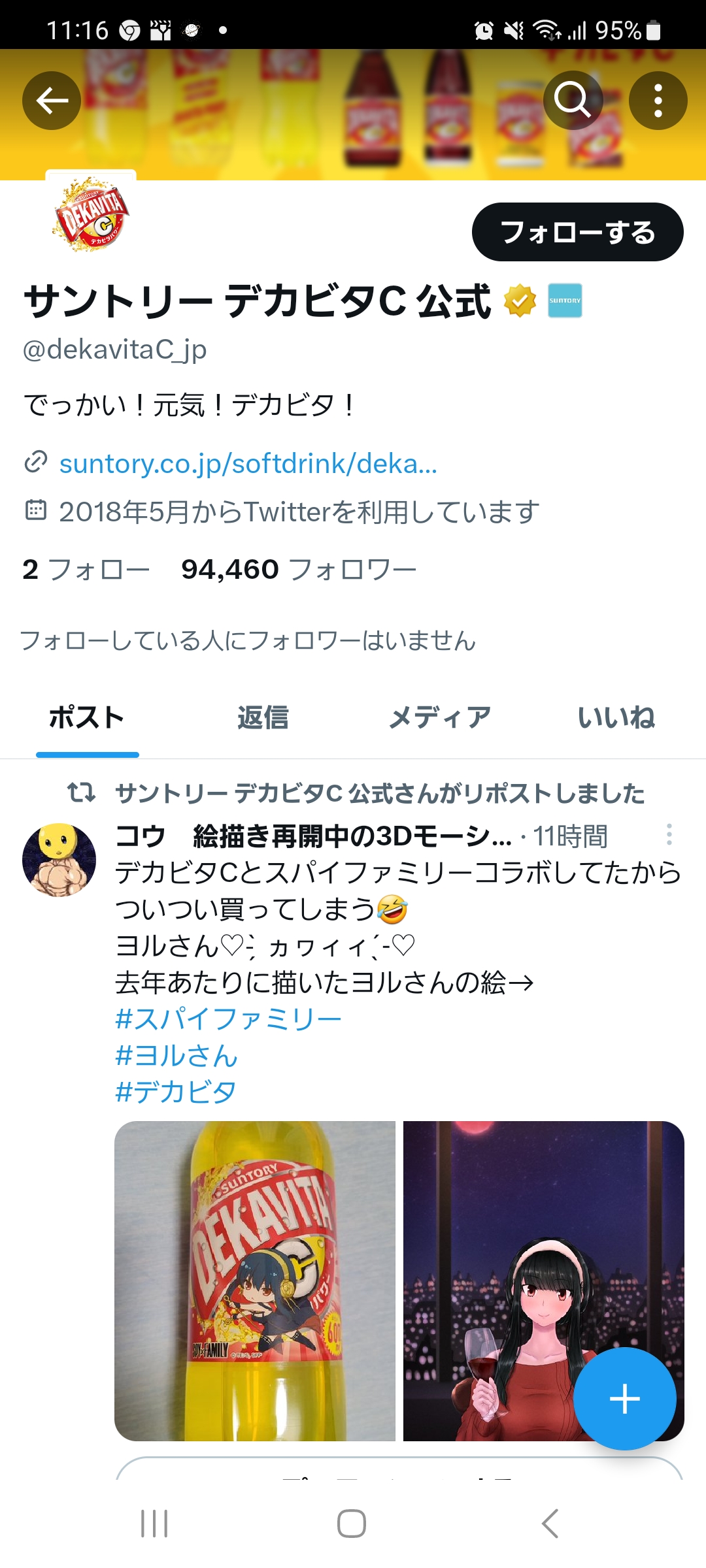Open the Suntory affiliate badge beside the name
Viewport: 706px width, 1568px height.
[x=565, y=301]
